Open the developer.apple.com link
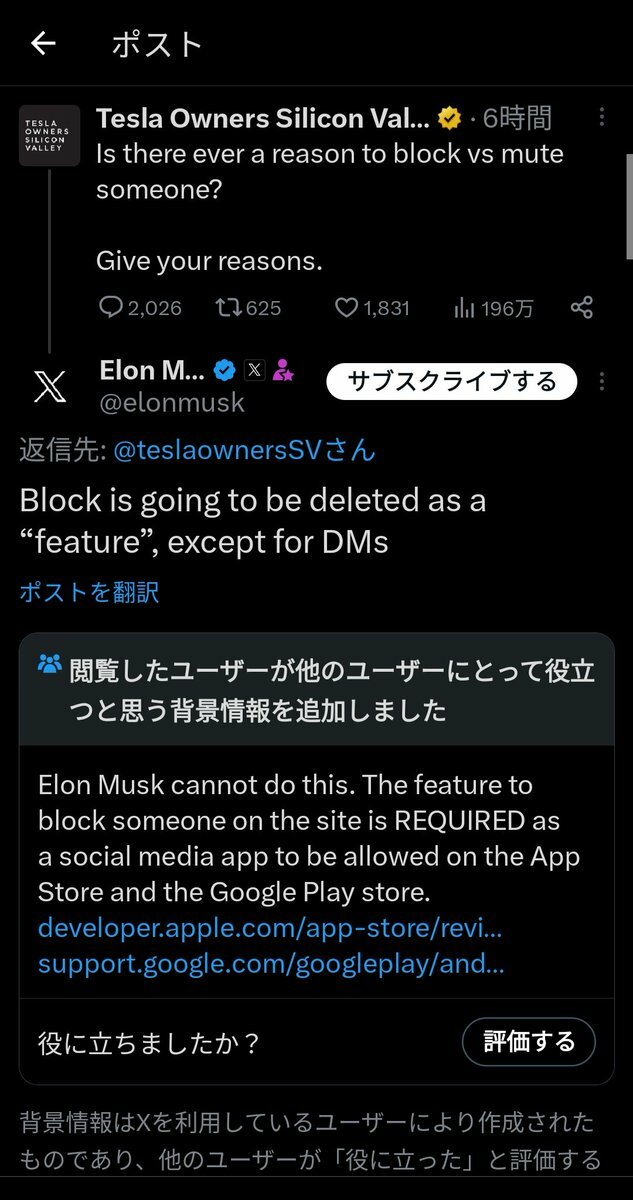Viewport: 633px width, 1200px height. [x=270, y=927]
